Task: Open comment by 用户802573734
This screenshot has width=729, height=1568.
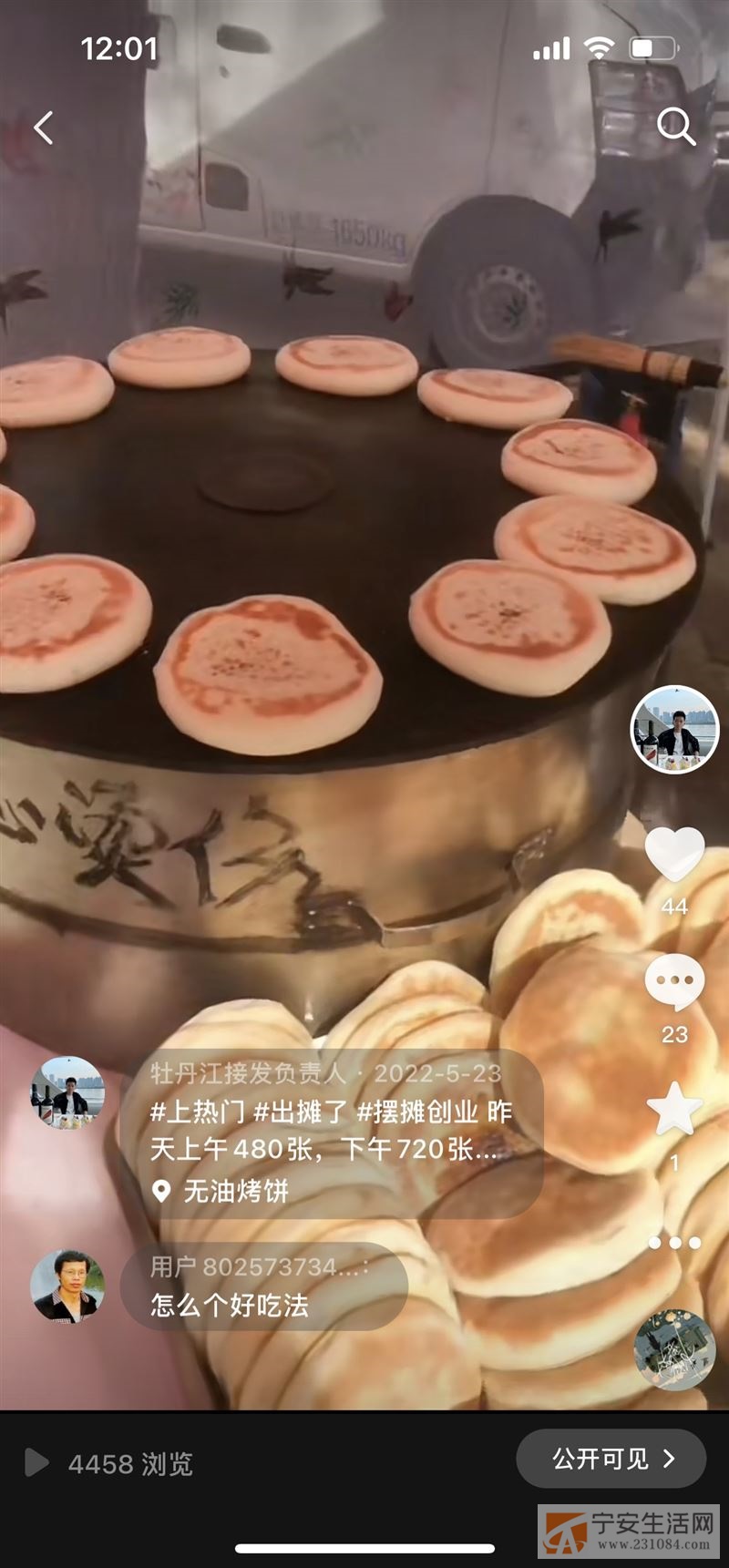Action: pyautogui.click(x=264, y=1286)
